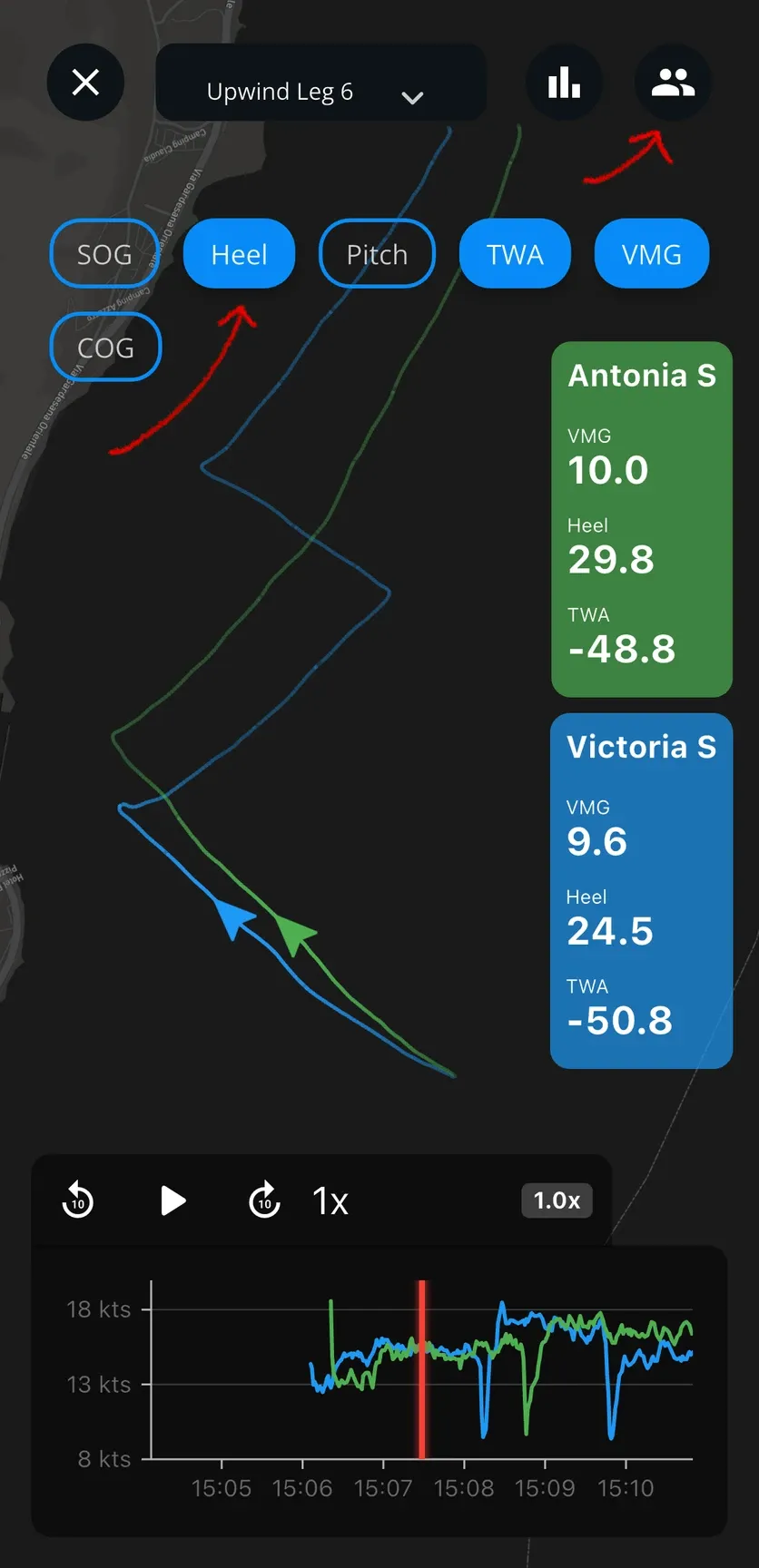
Task: Open the Victoria S boat card
Action: pos(641,889)
